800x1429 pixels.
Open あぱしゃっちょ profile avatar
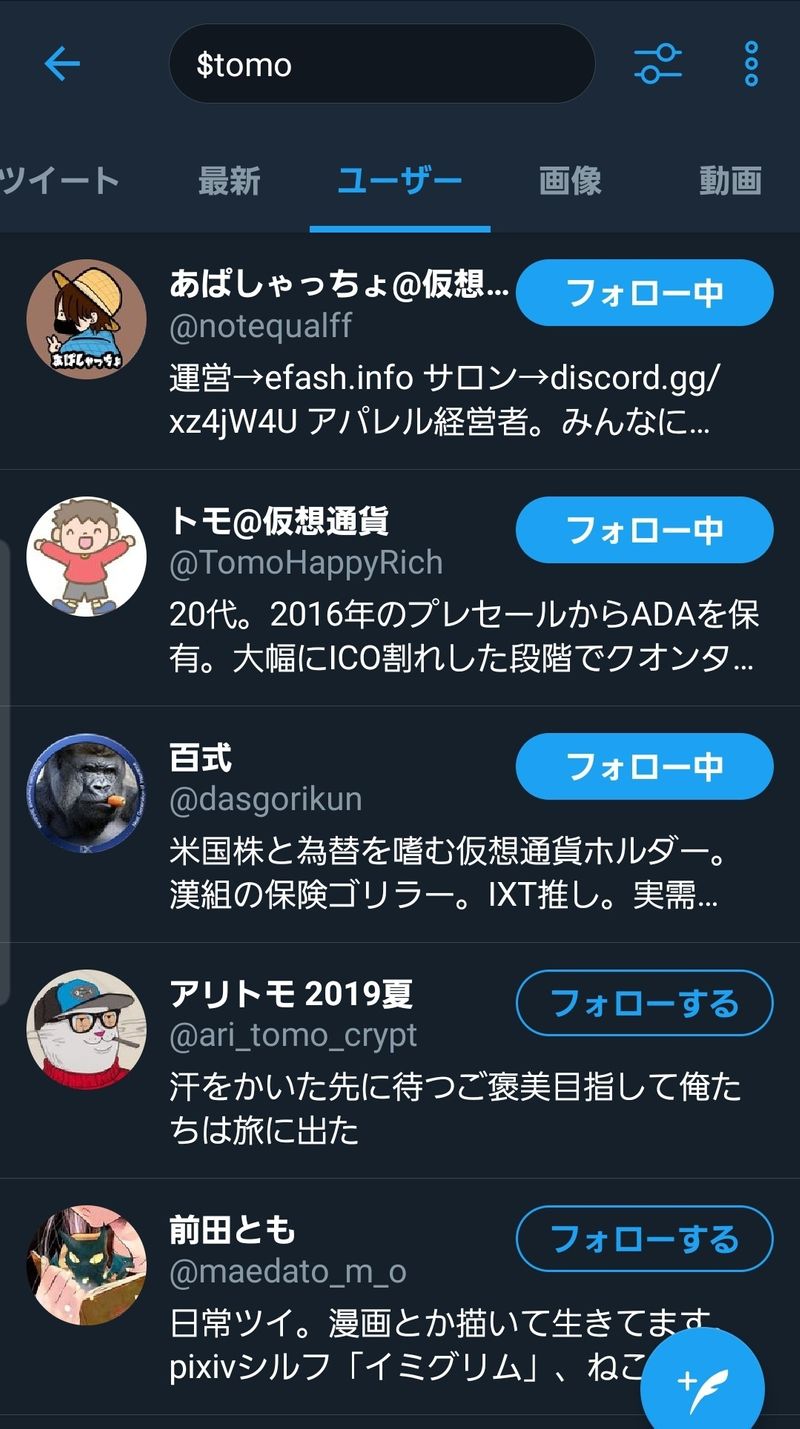[x=86, y=320]
